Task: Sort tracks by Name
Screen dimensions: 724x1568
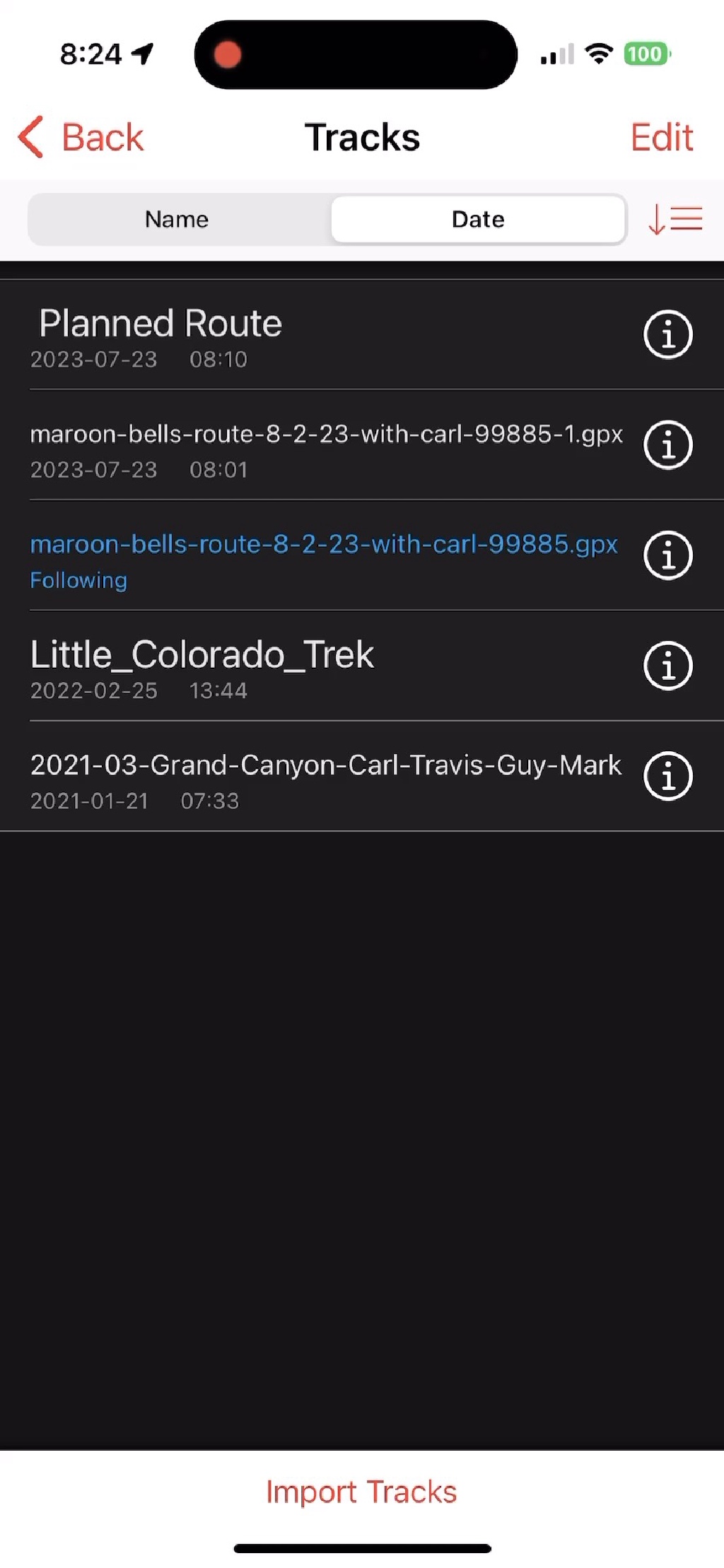Action: pos(177,219)
